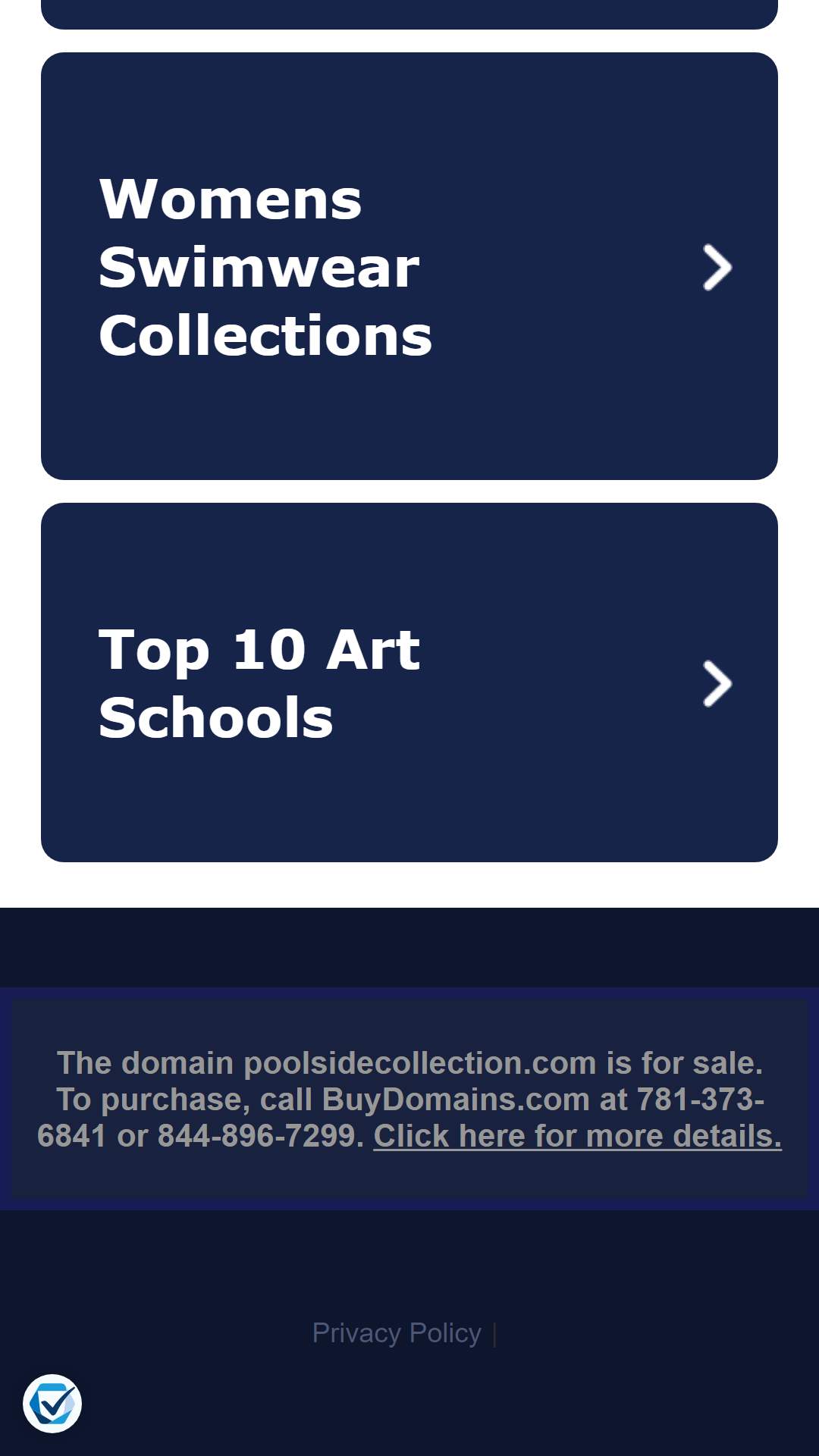Screen dimensions: 819x1456
Task: Open the Top 10 Art Schools card
Action: click(409, 682)
